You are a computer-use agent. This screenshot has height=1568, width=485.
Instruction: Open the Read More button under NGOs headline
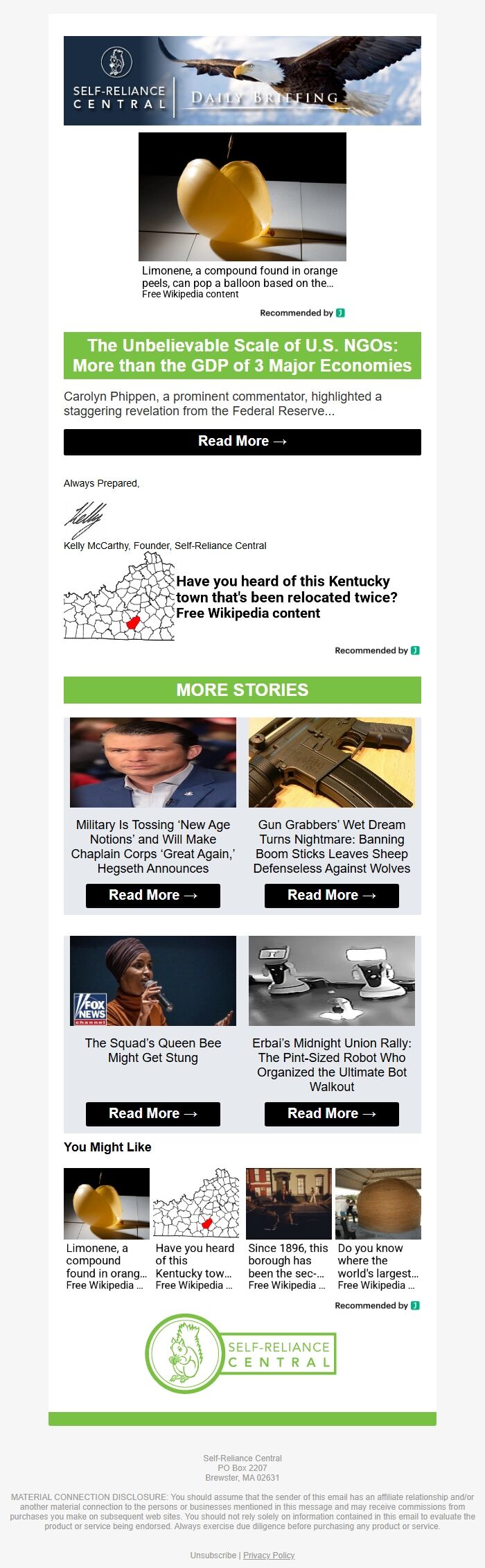click(242, 442)
